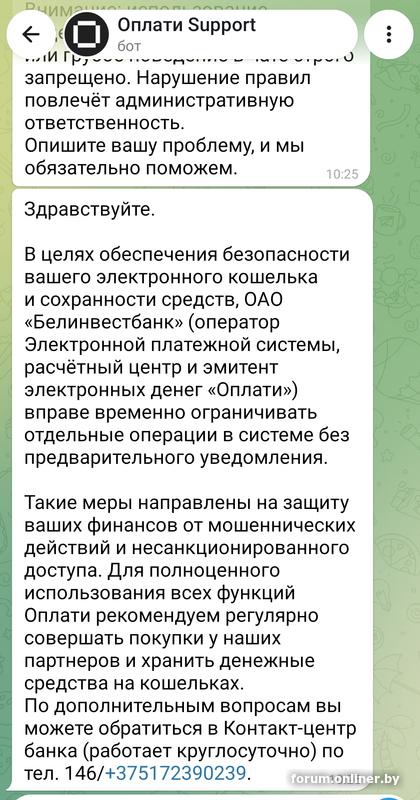420x800 pixels.
Task: Open the Оплати Support bot profile
Action: (186, 34)
